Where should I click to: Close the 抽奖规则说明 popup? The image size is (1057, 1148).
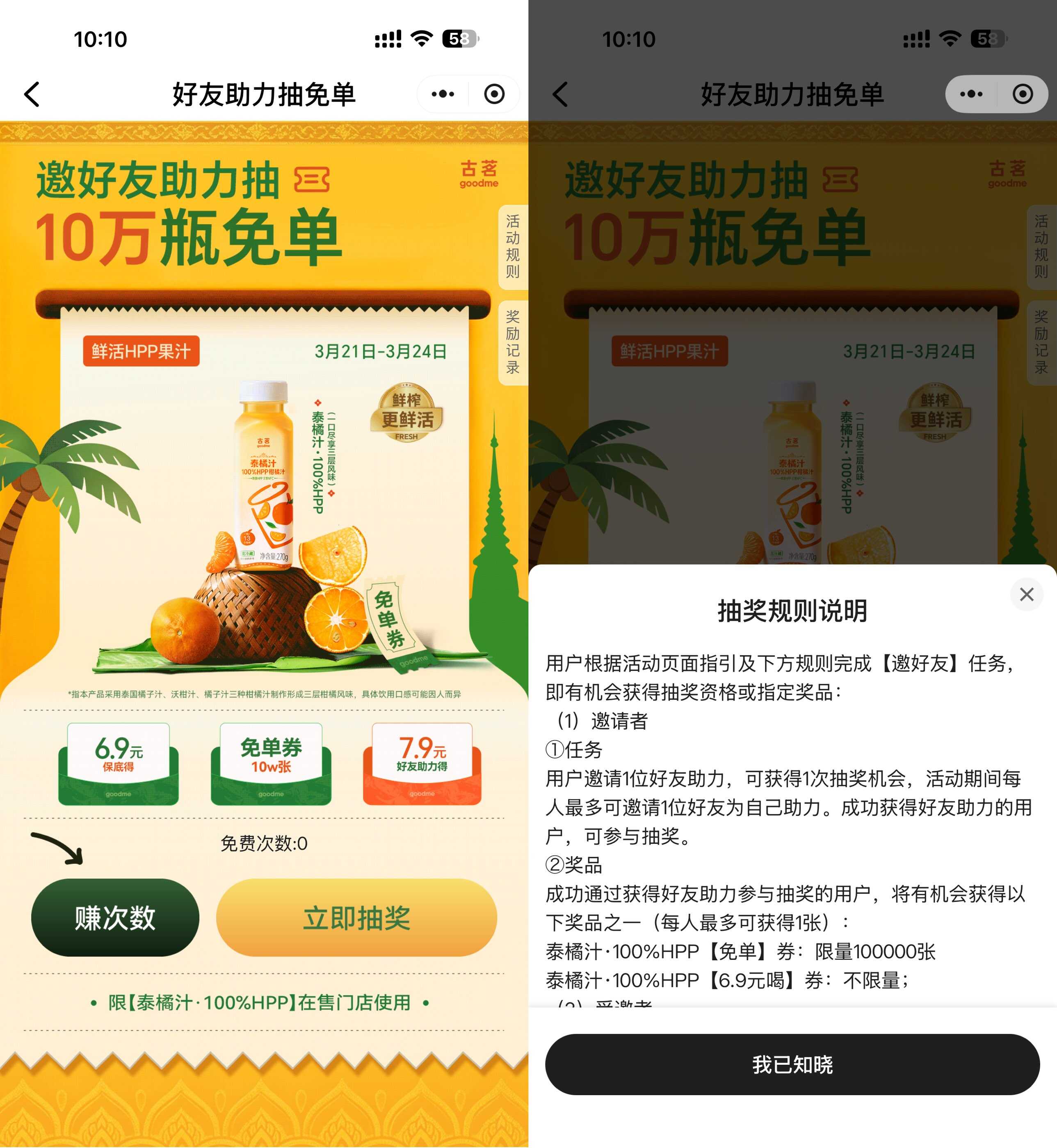click(x=1027, y=595)
